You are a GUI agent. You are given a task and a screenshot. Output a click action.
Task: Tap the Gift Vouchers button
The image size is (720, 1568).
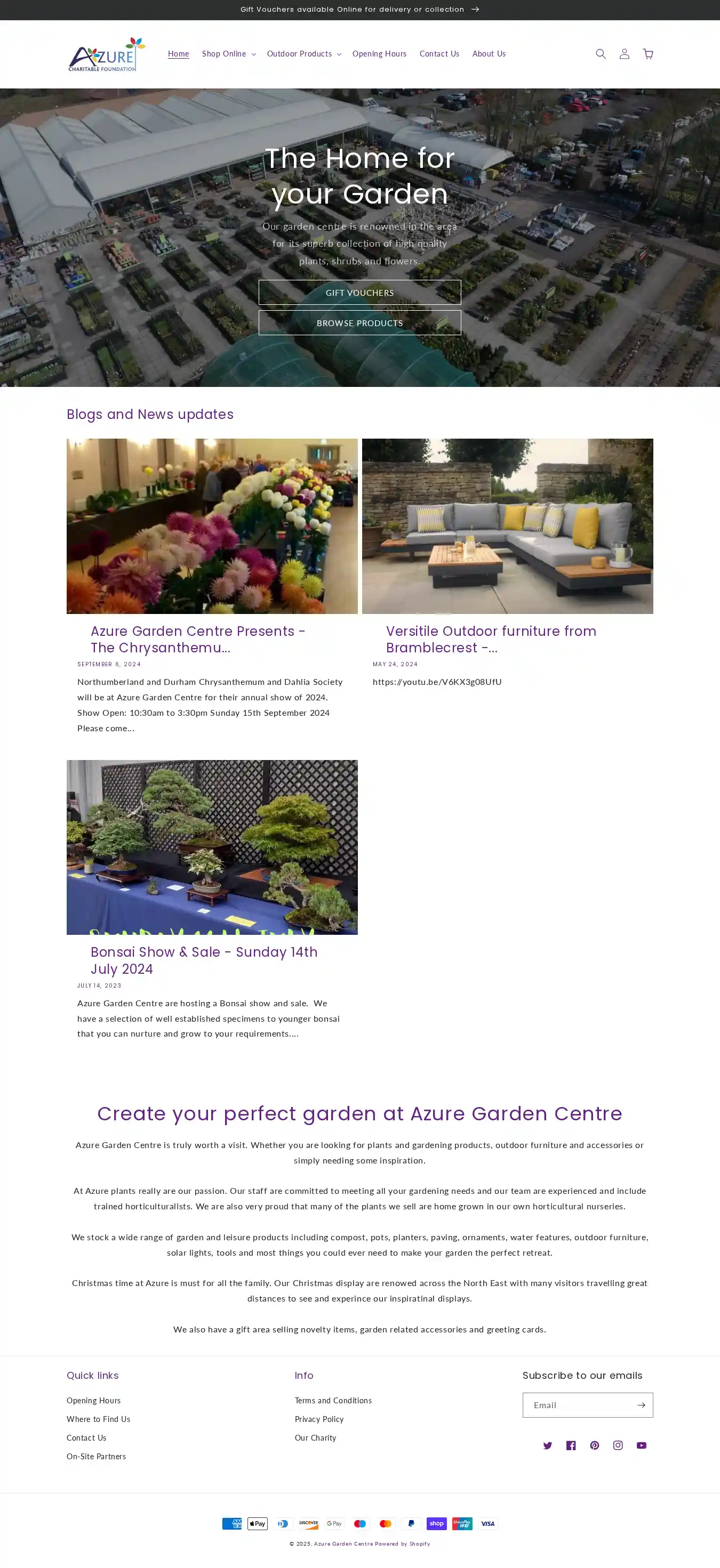pos(359,293)
